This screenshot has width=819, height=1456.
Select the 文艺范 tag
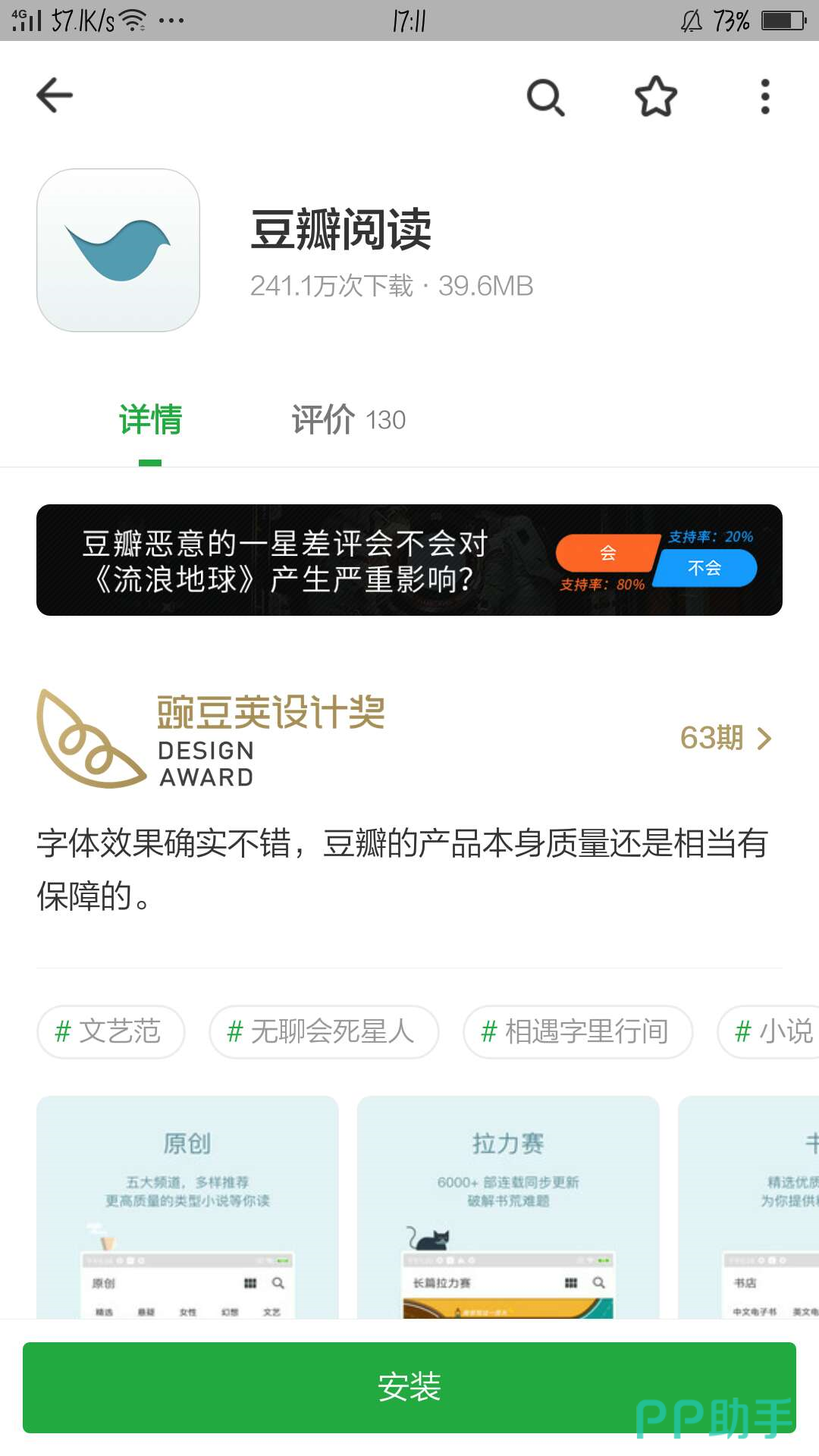[x=110, y=1032]
